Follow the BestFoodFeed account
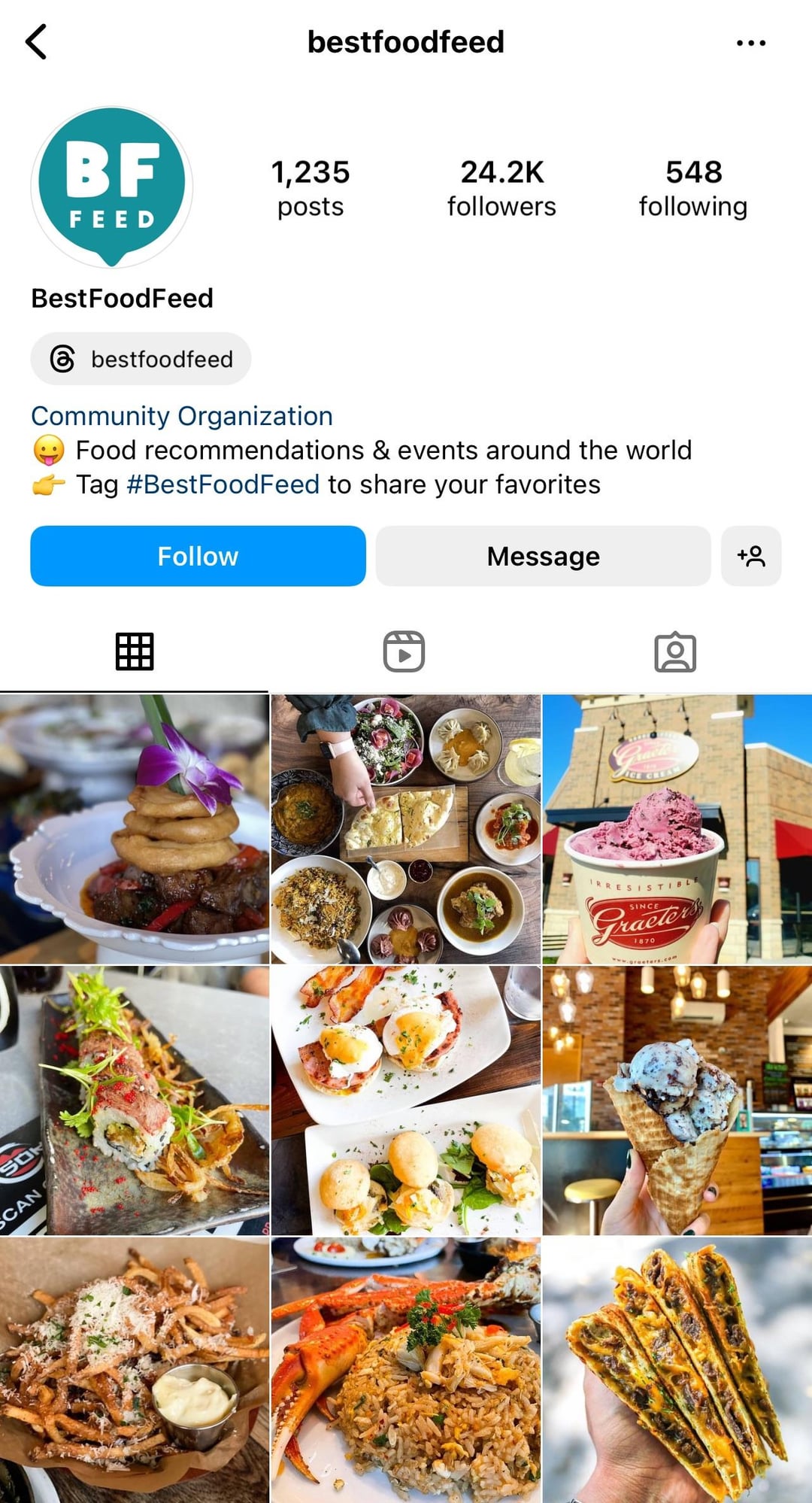812x1503 pixels. [x=198, y=556]
